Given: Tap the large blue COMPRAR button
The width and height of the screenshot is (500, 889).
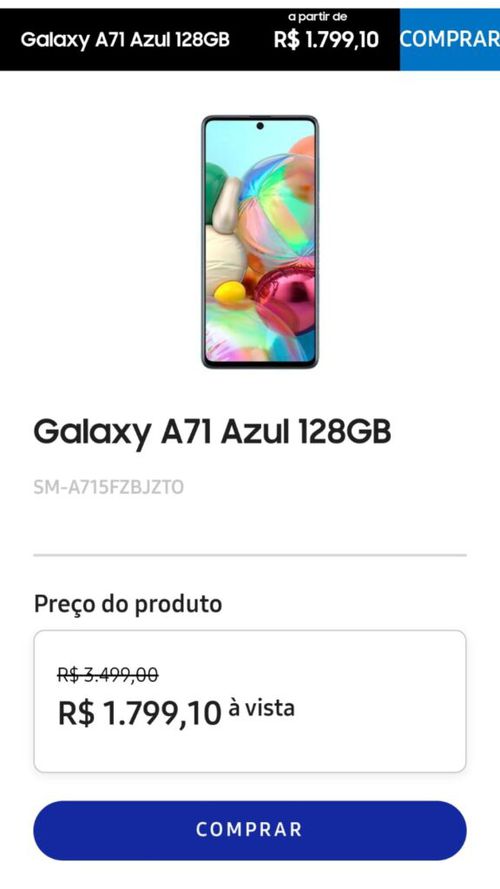Looking at the screenshot, I should [x=249, y=830].
